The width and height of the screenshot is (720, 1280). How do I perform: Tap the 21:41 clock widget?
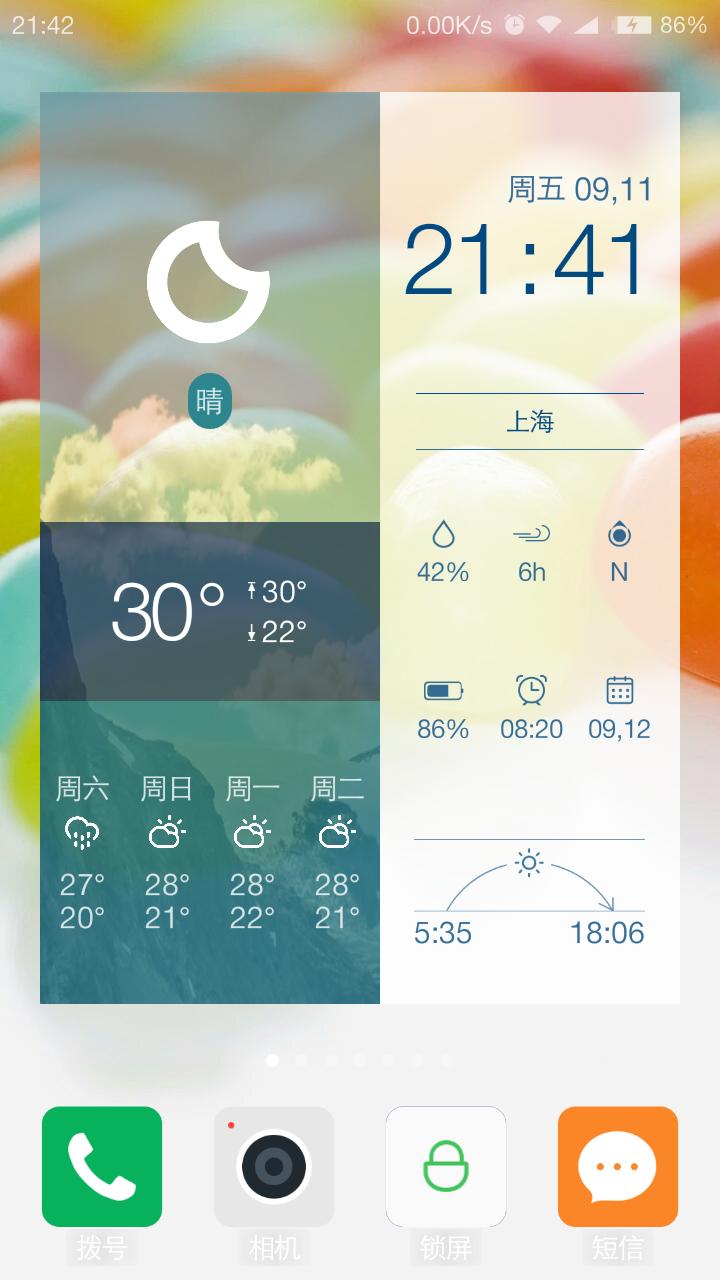click(527, 260)
